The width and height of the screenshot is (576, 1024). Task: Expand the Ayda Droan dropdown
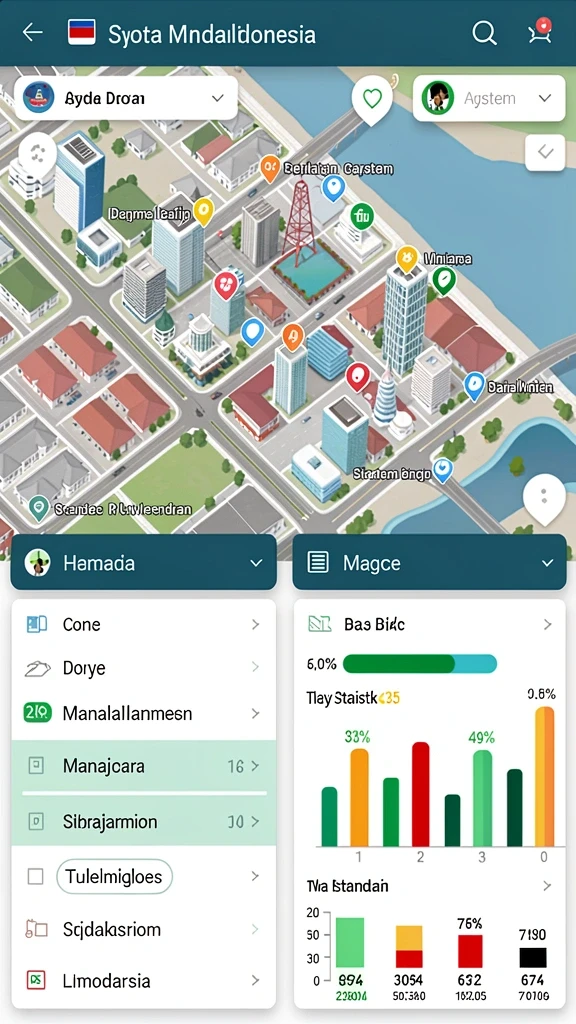tap(125, 99)
